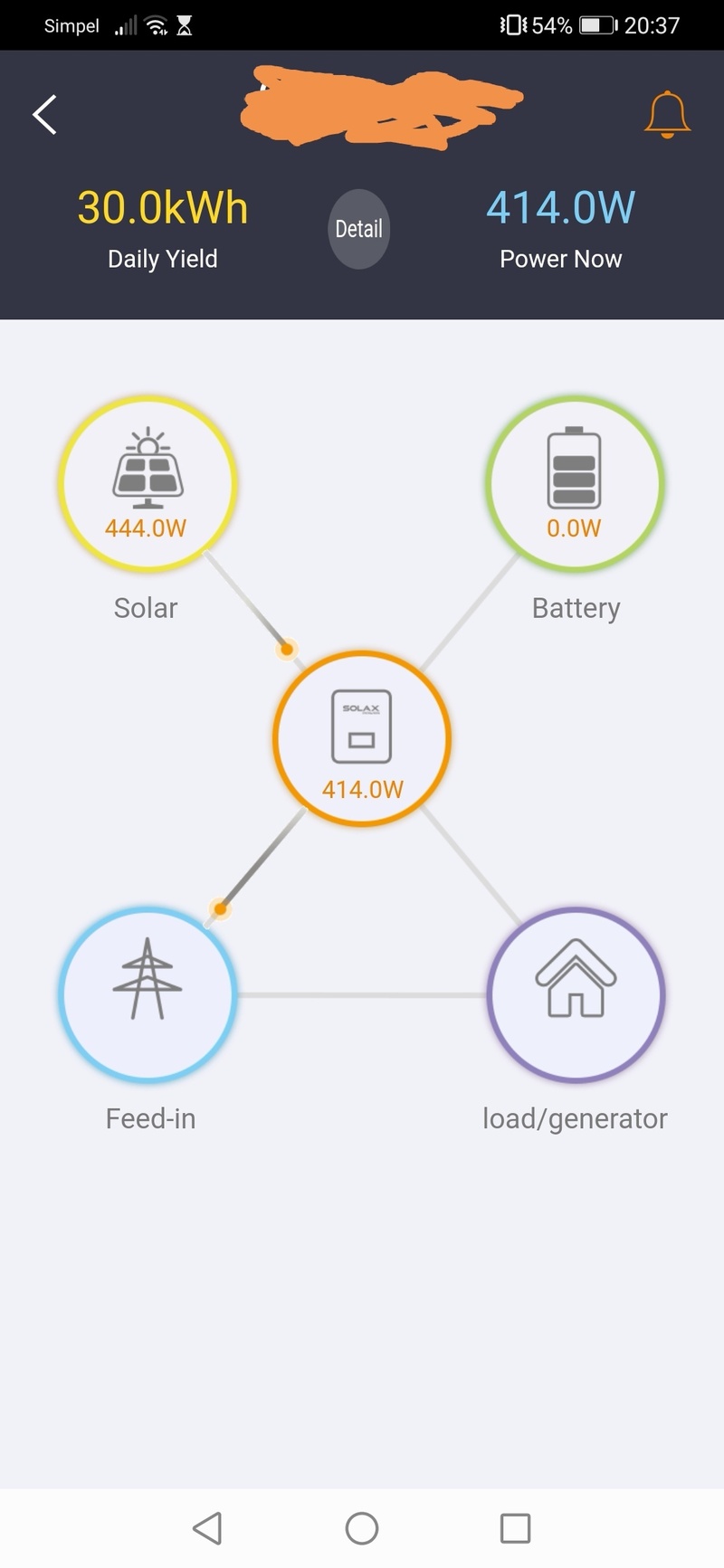Select the Solar panel circle
The width and height of the screenshot is (724, 1568).
pos(148,484)
